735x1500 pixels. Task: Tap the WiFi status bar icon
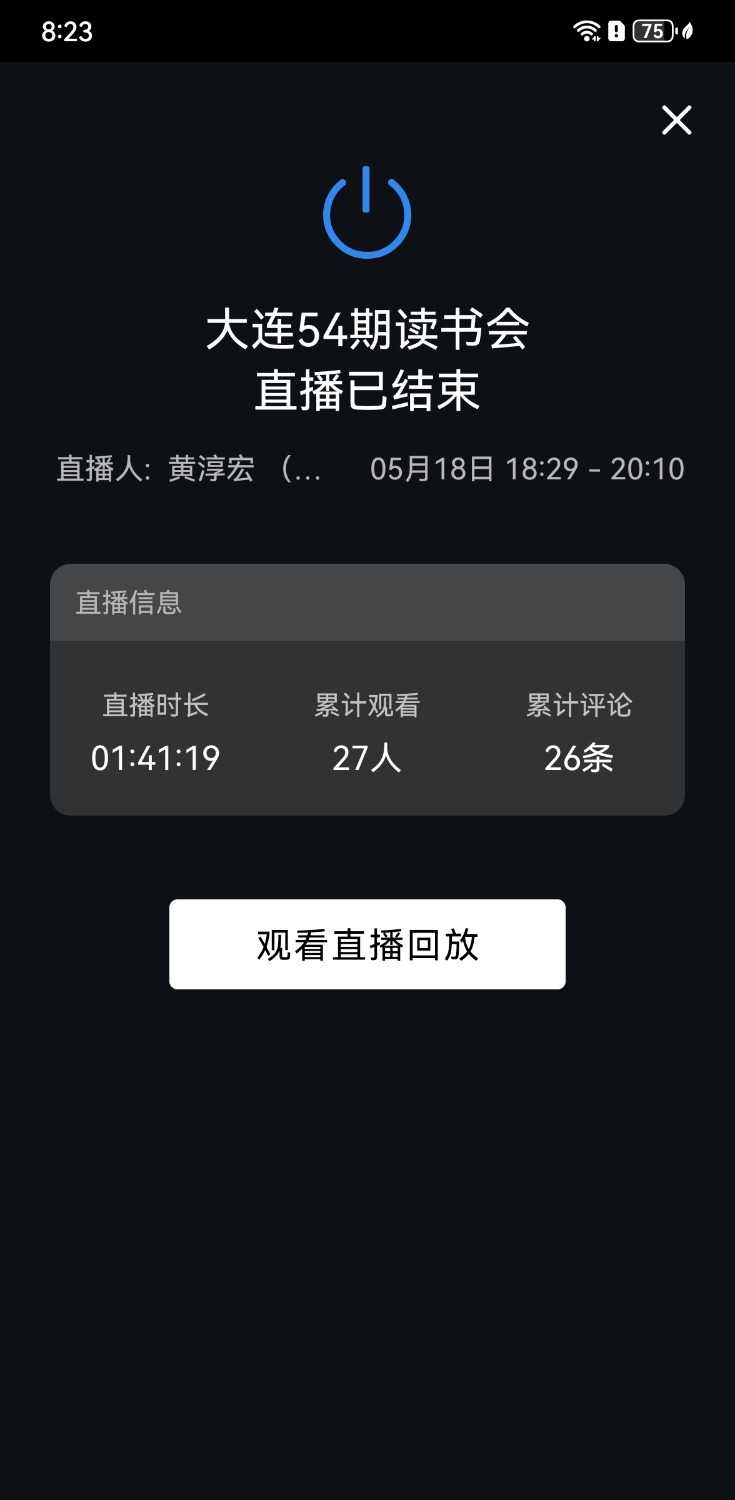(586, 31)
